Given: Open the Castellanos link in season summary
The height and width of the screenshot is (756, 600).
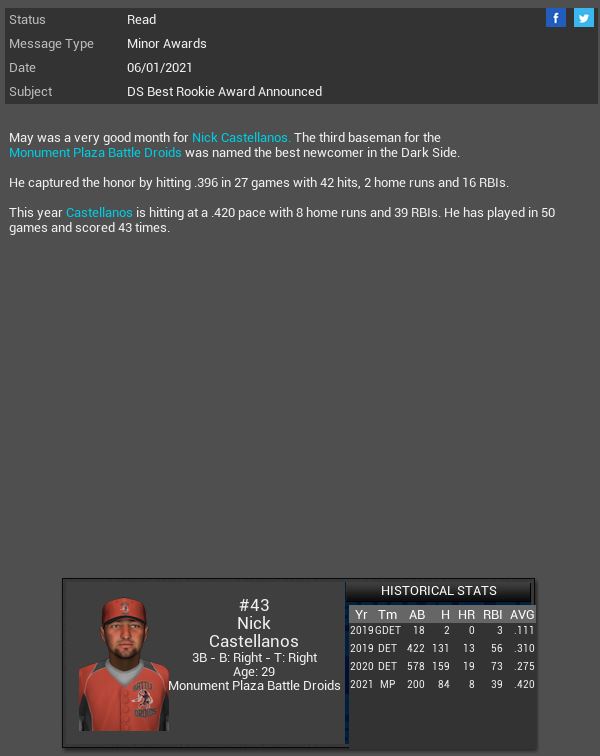Looking at the screenshot, I should click(x=99, y=212).
